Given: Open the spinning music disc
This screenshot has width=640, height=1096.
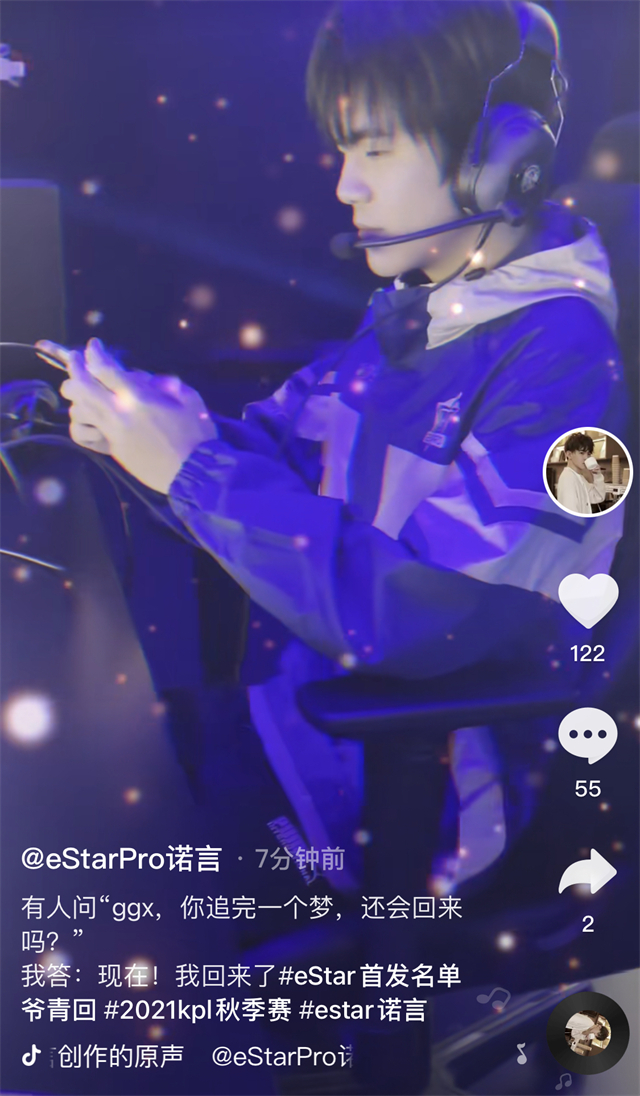Looking at the screenshot, I should [588, 1034].
